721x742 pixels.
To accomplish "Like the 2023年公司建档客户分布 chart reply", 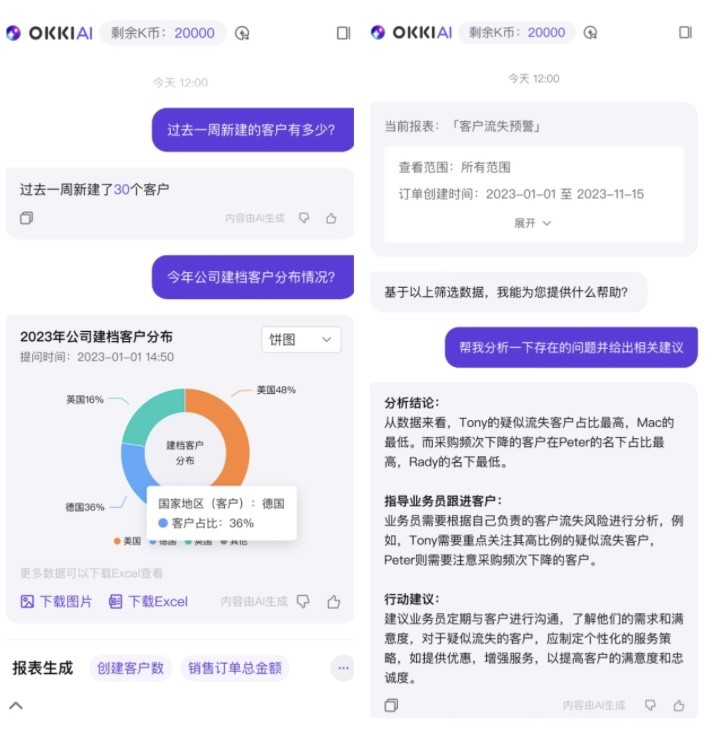I will tap(334, 601).
